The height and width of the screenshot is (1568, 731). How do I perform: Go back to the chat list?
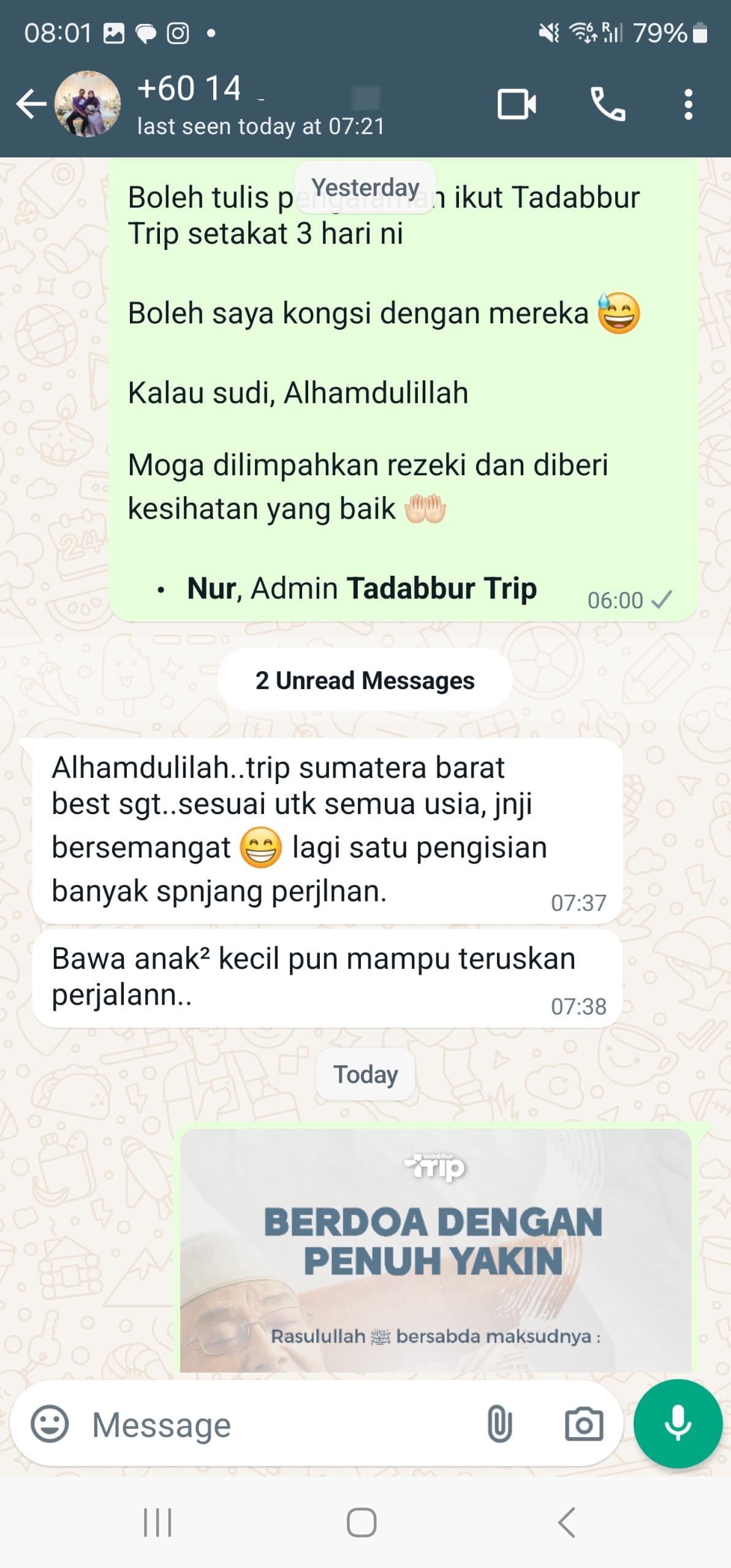click(x=31, y=104)
